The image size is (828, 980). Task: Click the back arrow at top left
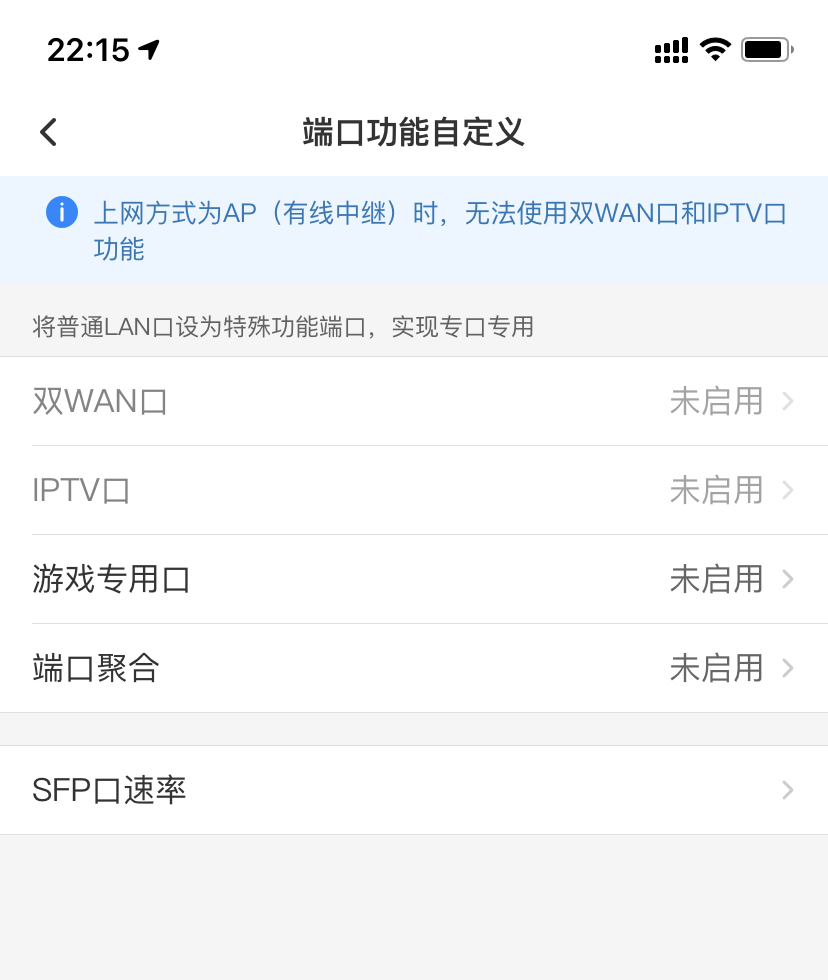pyautogui.click(x=47, y=131)
